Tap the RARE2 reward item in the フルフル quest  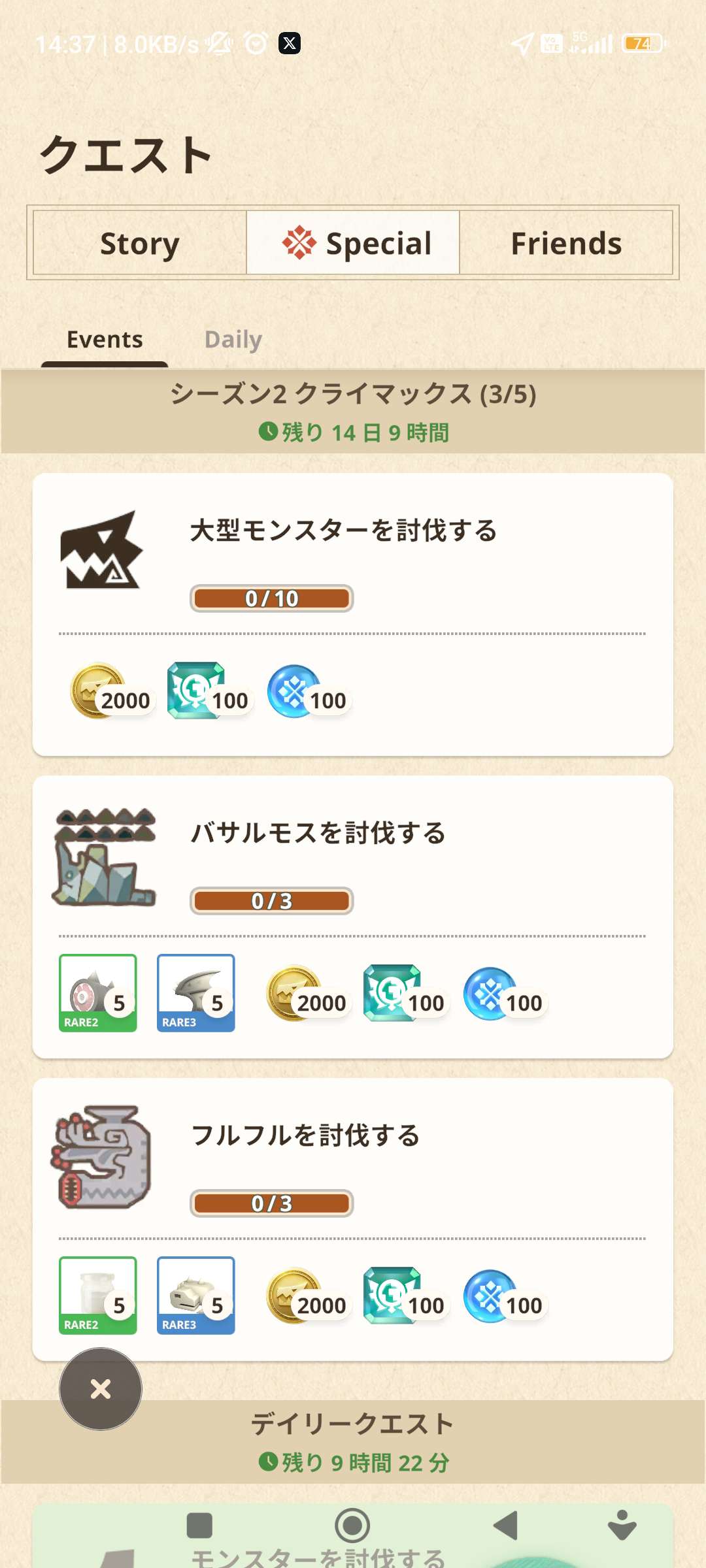[98, 1296]
